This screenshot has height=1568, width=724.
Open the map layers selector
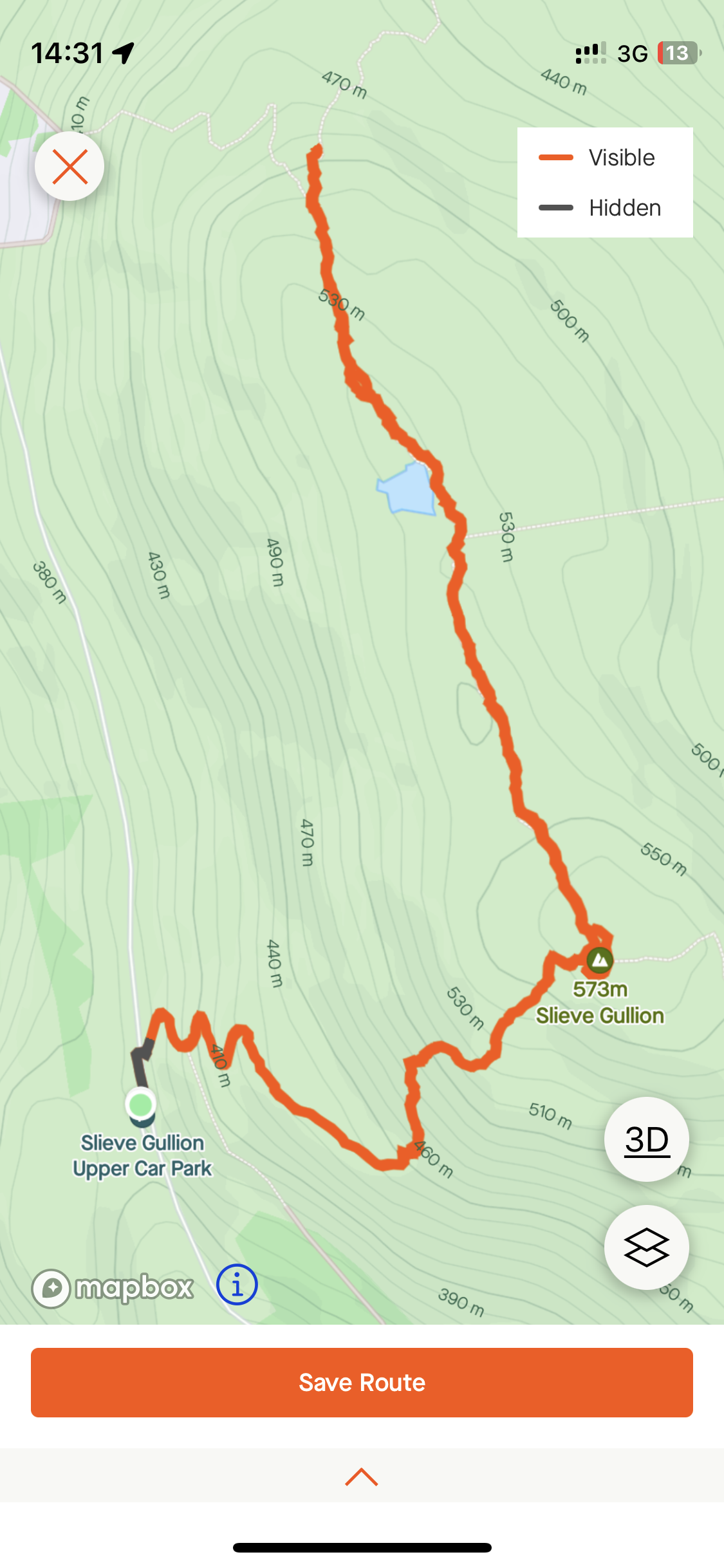pyautogui.click(x=646, y=1247)
